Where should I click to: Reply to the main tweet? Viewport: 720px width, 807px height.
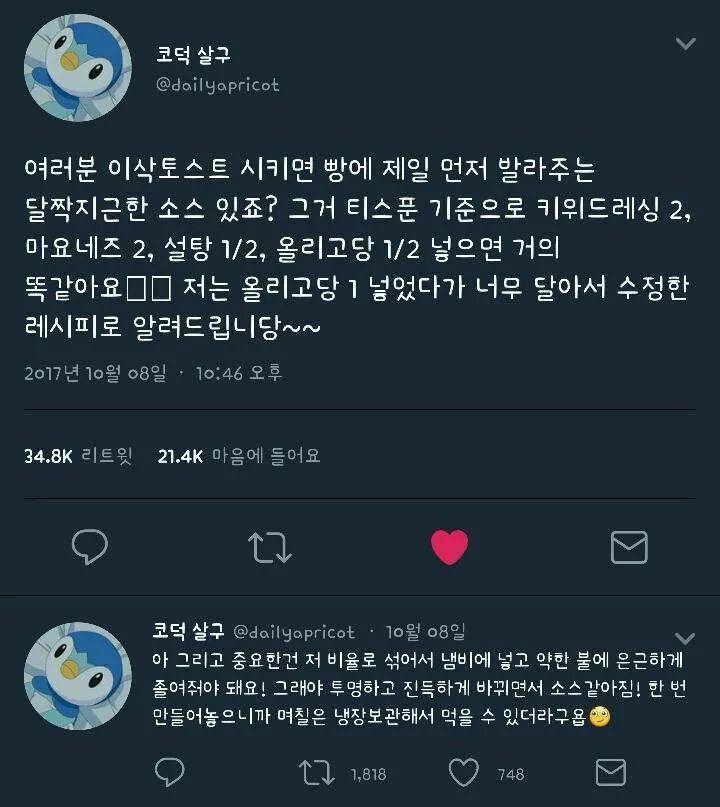pos(91,546)
